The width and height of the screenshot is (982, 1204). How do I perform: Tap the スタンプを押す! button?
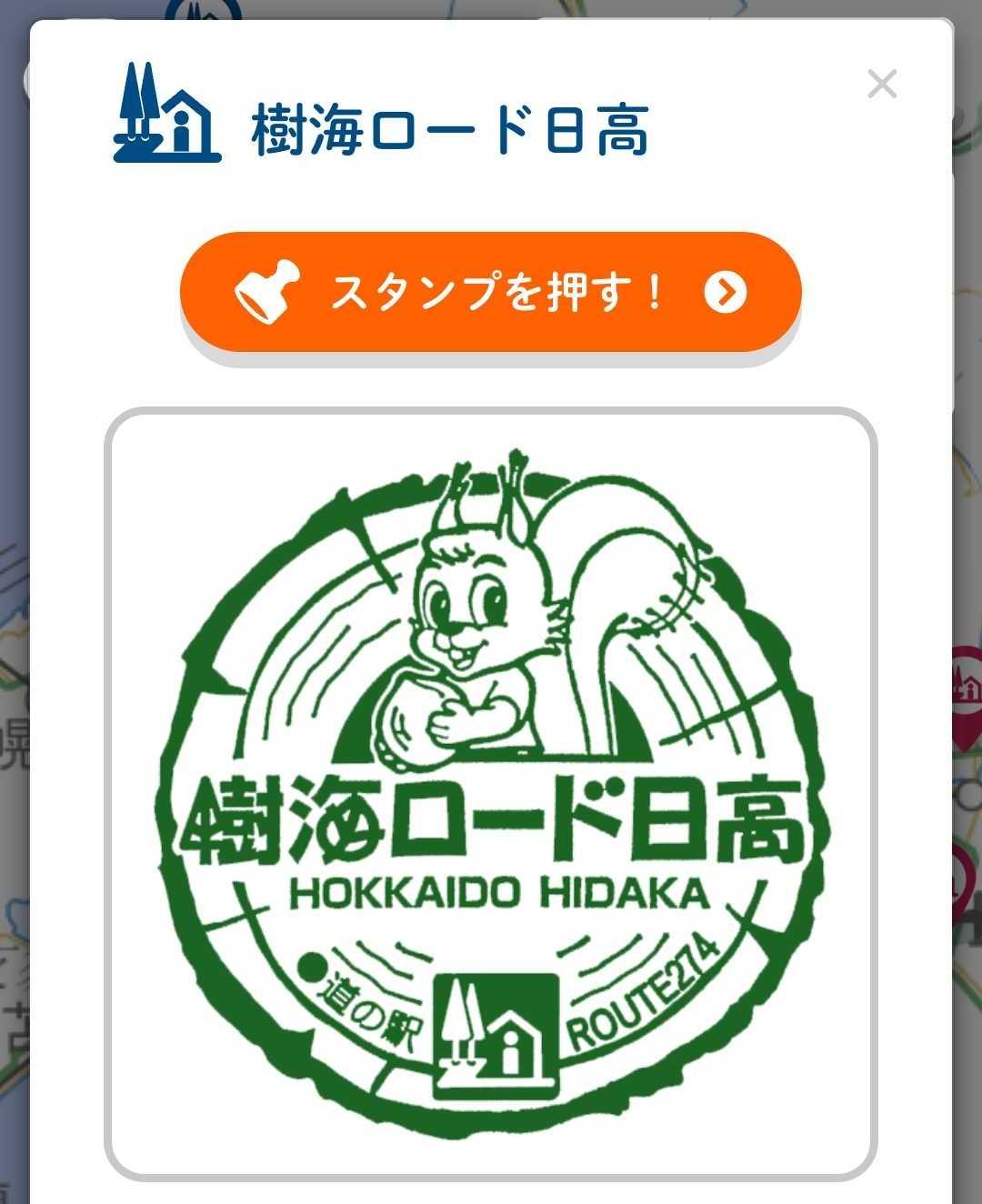point(490,292)
